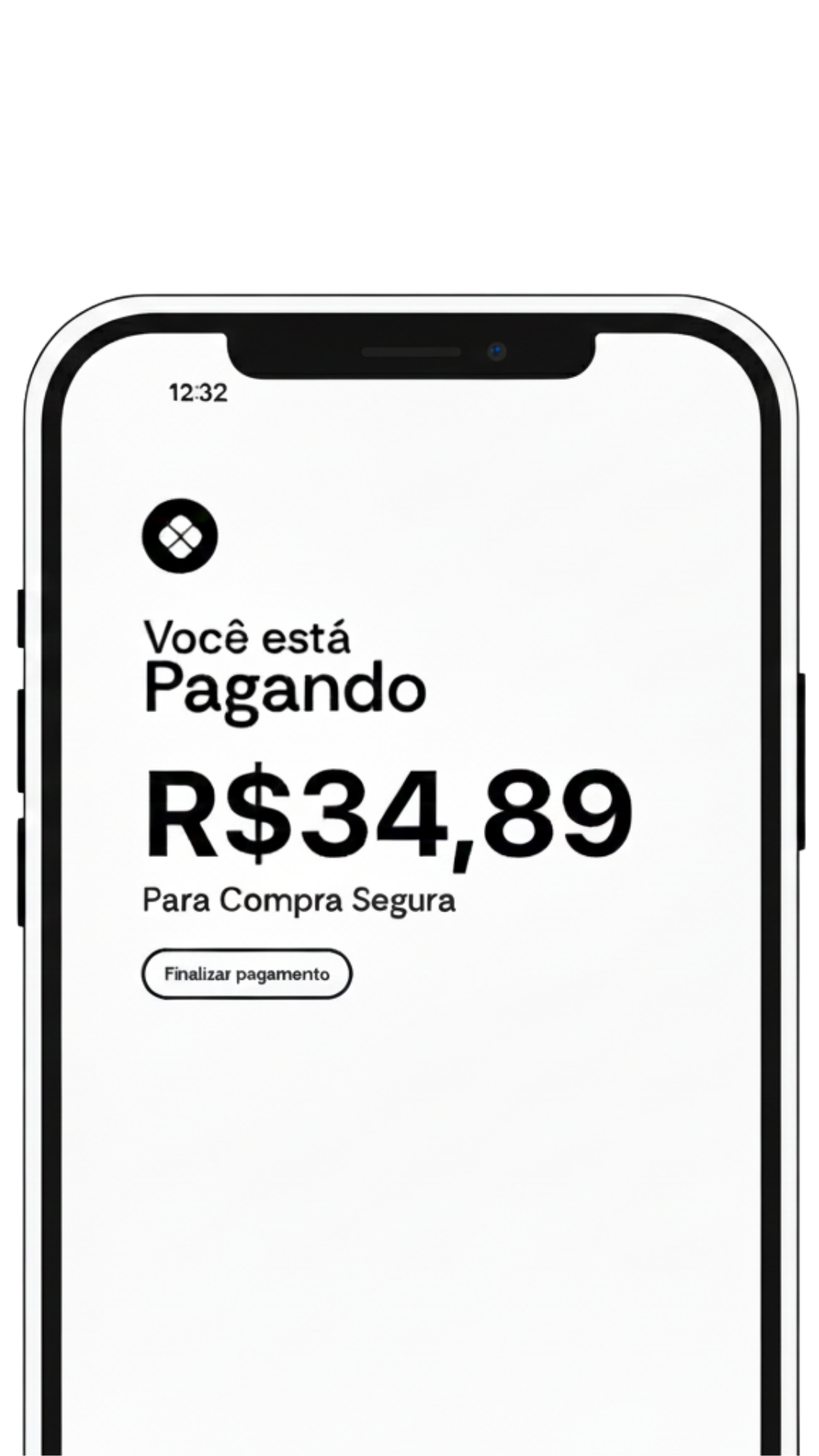Select the 12:32 clock in the status bar
This screenshot has height=1456, width=819.
click(x=197, y=392)
